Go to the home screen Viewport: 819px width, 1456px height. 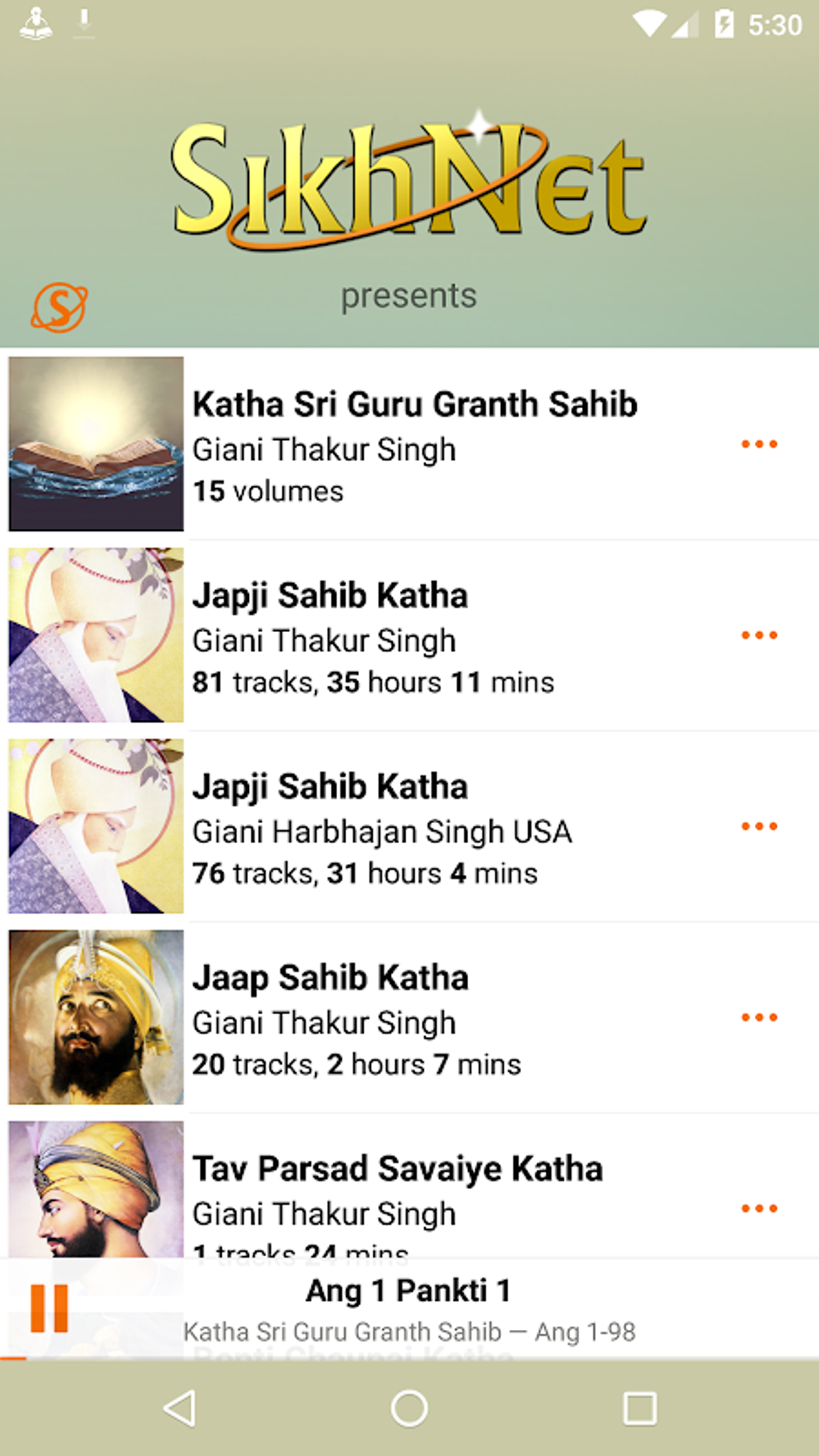(x=409, y=1408)
